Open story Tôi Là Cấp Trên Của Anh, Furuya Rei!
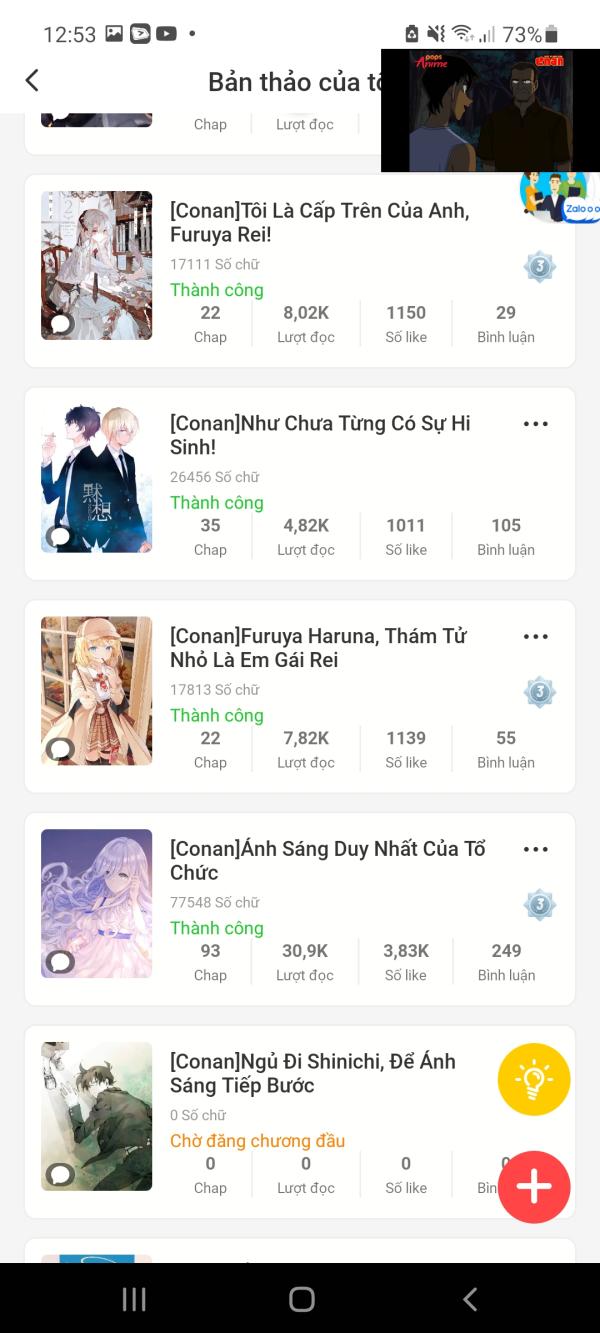Screen dimensions: 600x1333 click(x=319, y=223)
